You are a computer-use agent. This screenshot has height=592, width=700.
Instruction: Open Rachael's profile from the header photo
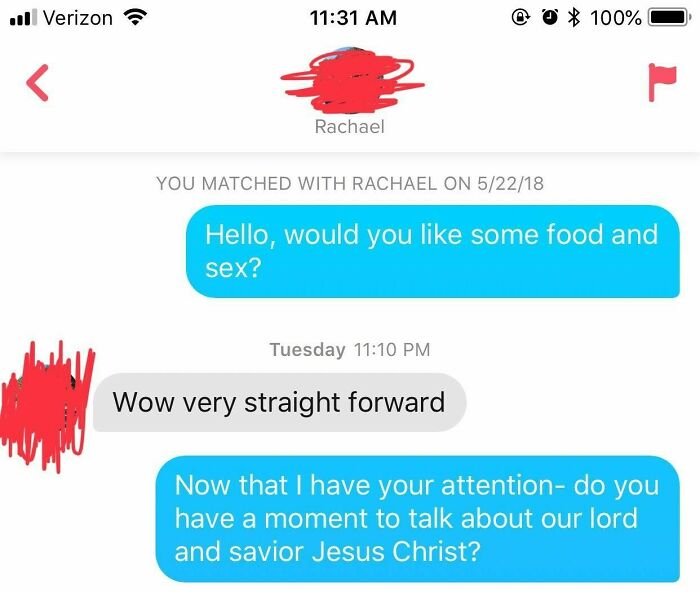point(351,80)
